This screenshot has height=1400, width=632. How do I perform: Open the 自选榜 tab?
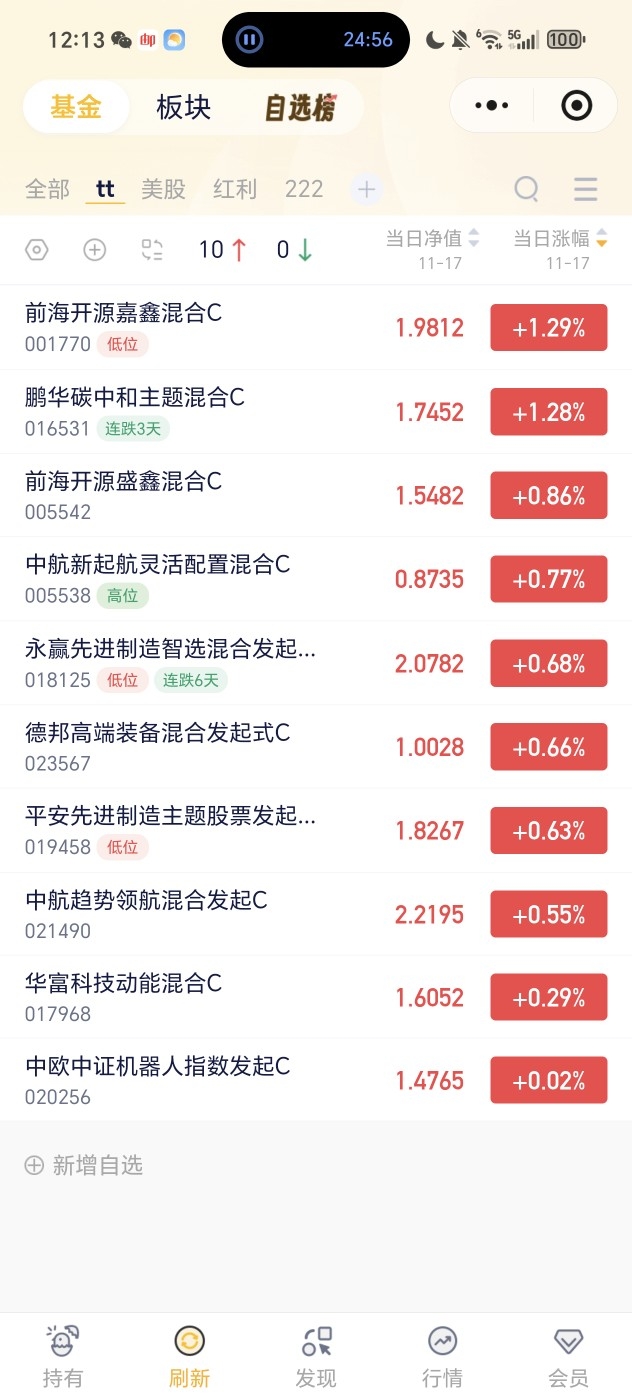299,108
